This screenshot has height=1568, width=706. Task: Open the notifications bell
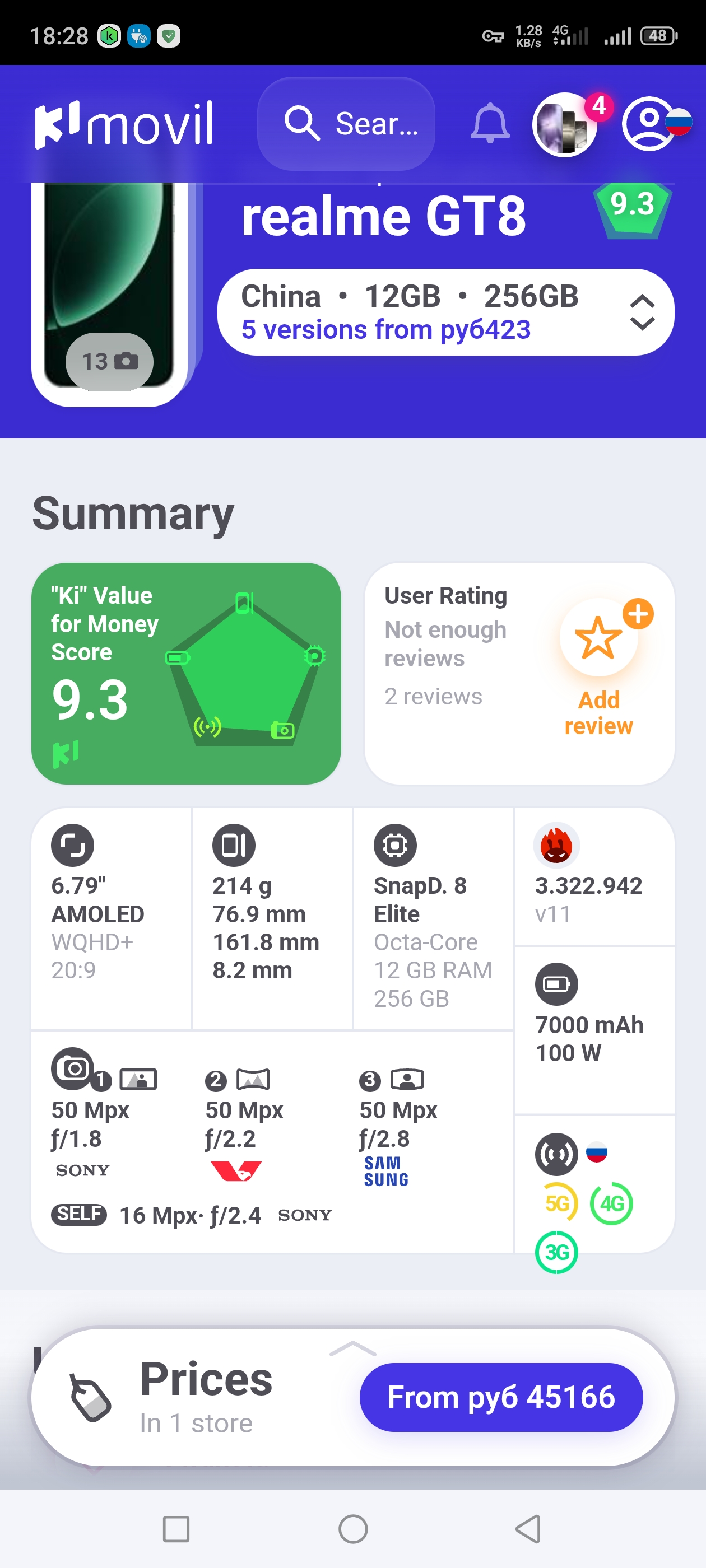pos(490,124)
